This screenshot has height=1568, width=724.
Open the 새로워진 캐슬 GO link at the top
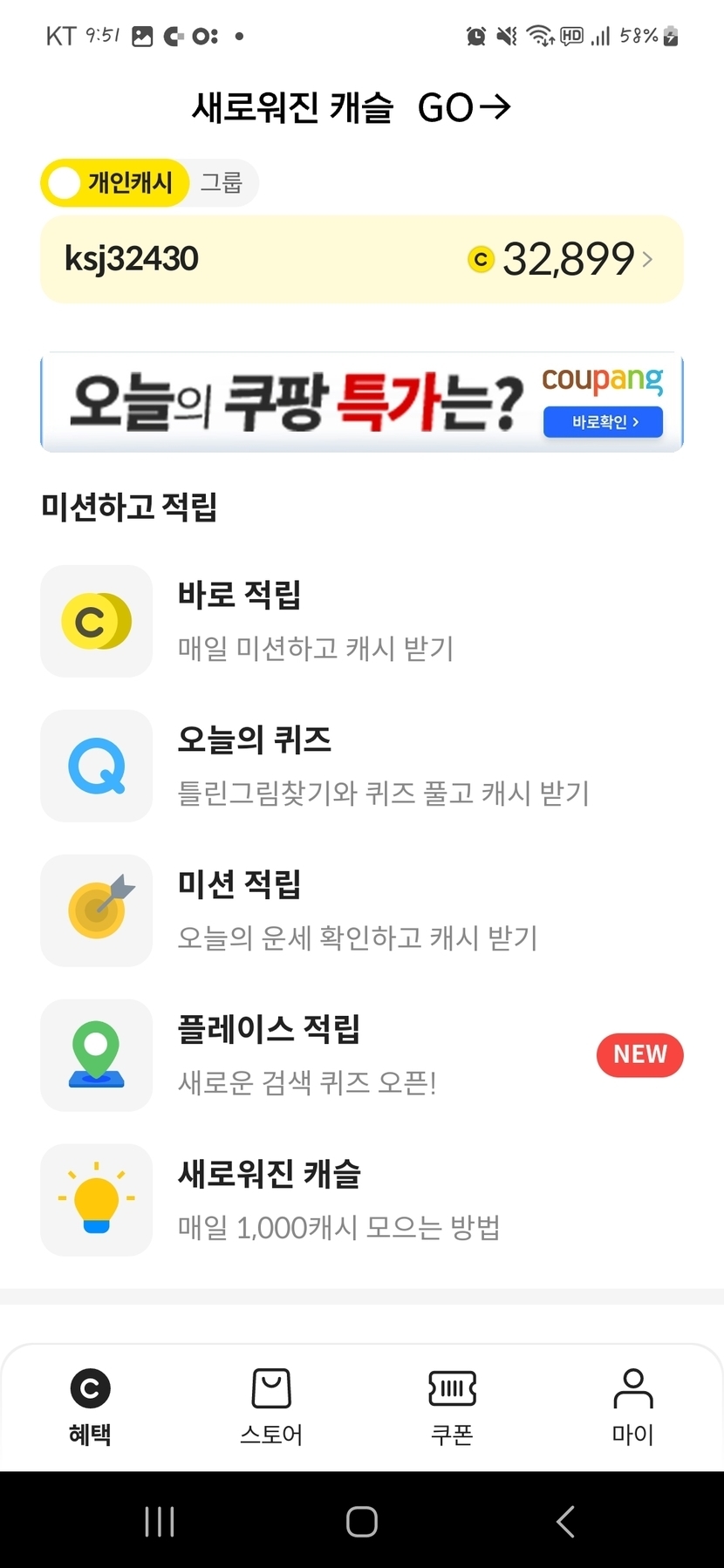(x=352, y=108)
